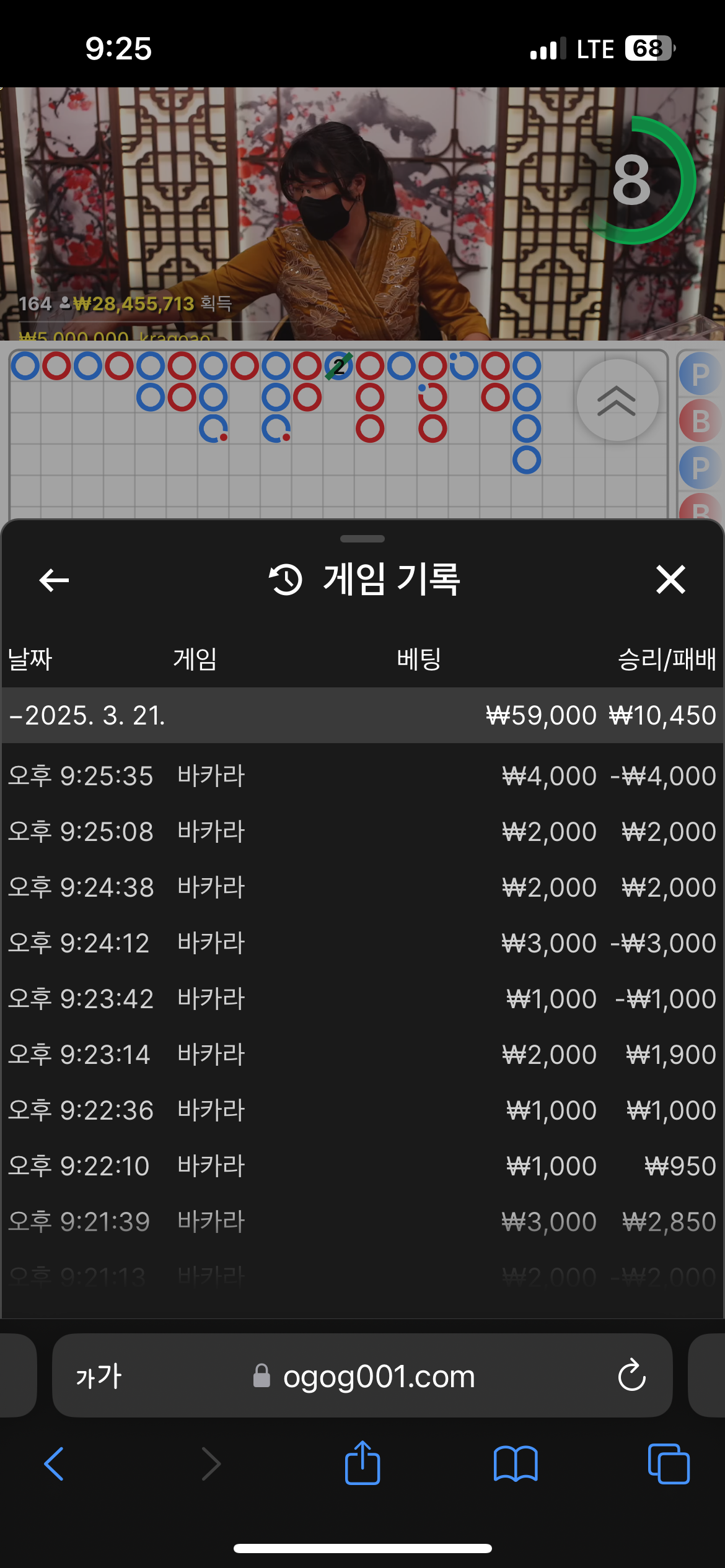Viewport: 725px width, 1568px height.
Task: Go back from the game history panel
Action: click(54, 580)
